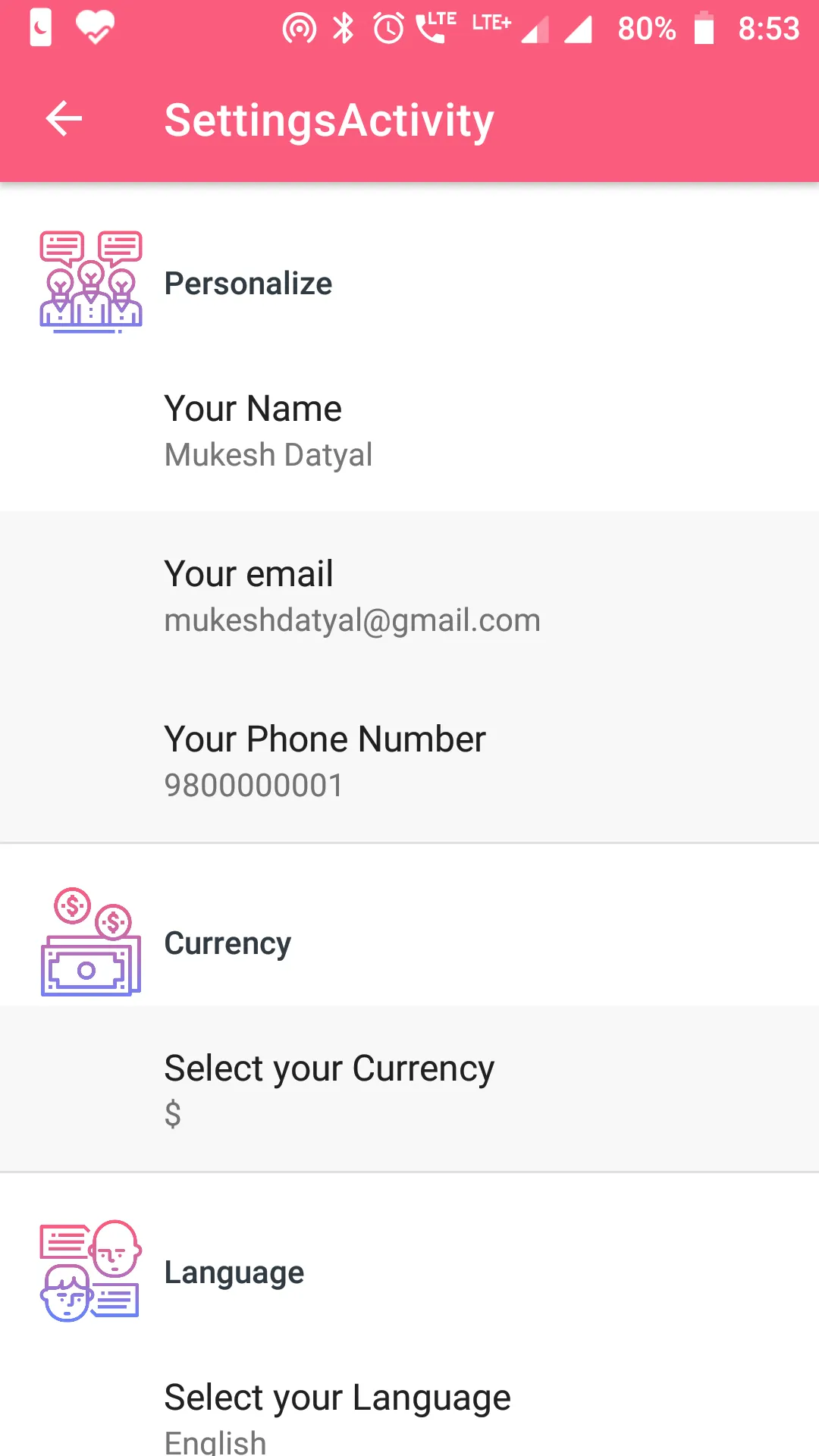Tap the moon notification icon top left

coord(39,27)
